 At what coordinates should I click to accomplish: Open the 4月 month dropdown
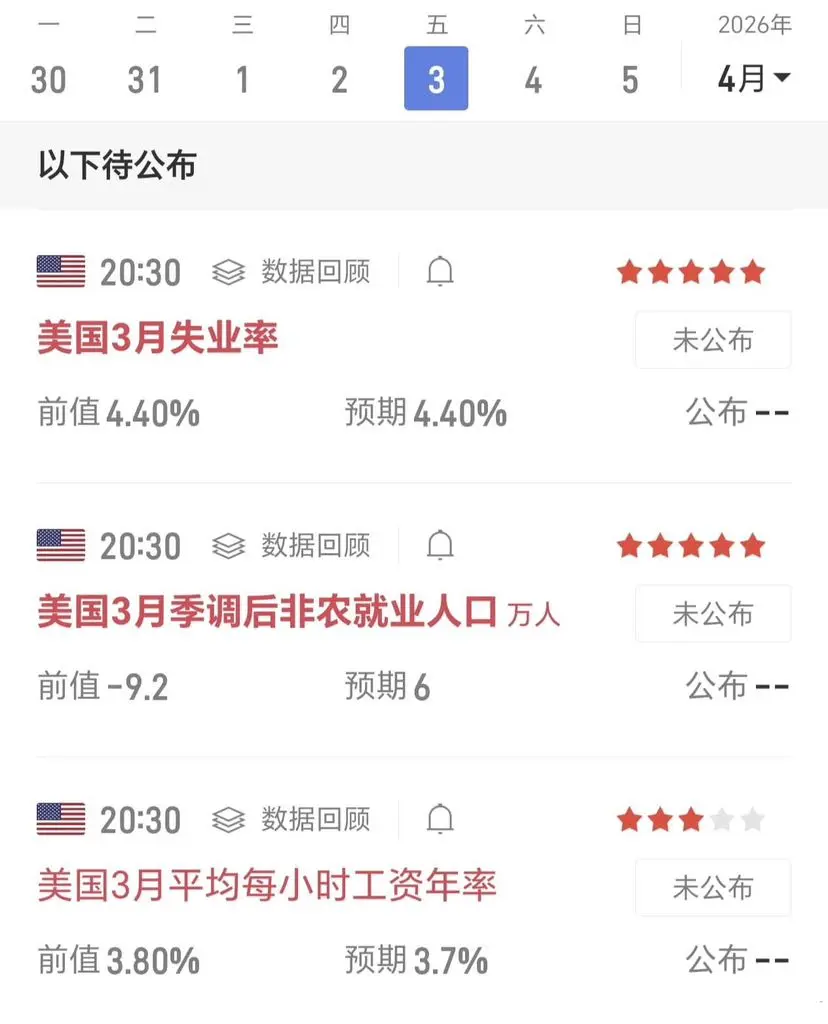point(754,79)
